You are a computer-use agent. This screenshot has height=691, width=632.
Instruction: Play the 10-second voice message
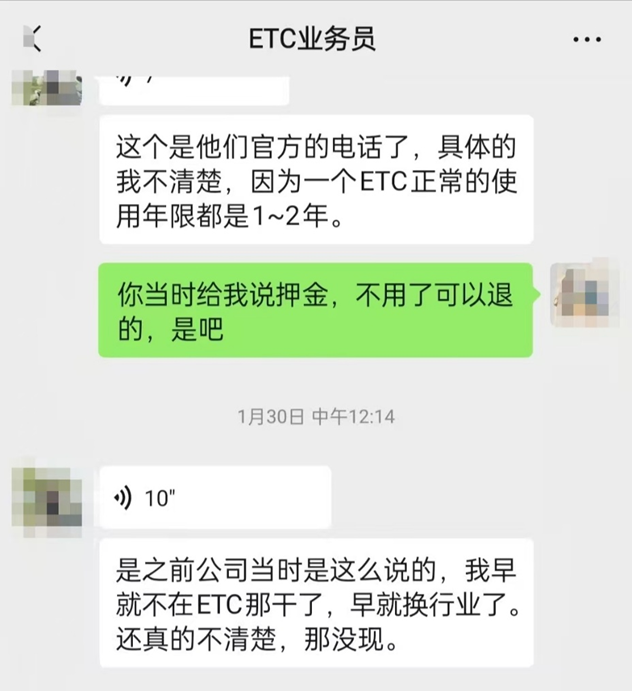215,497
